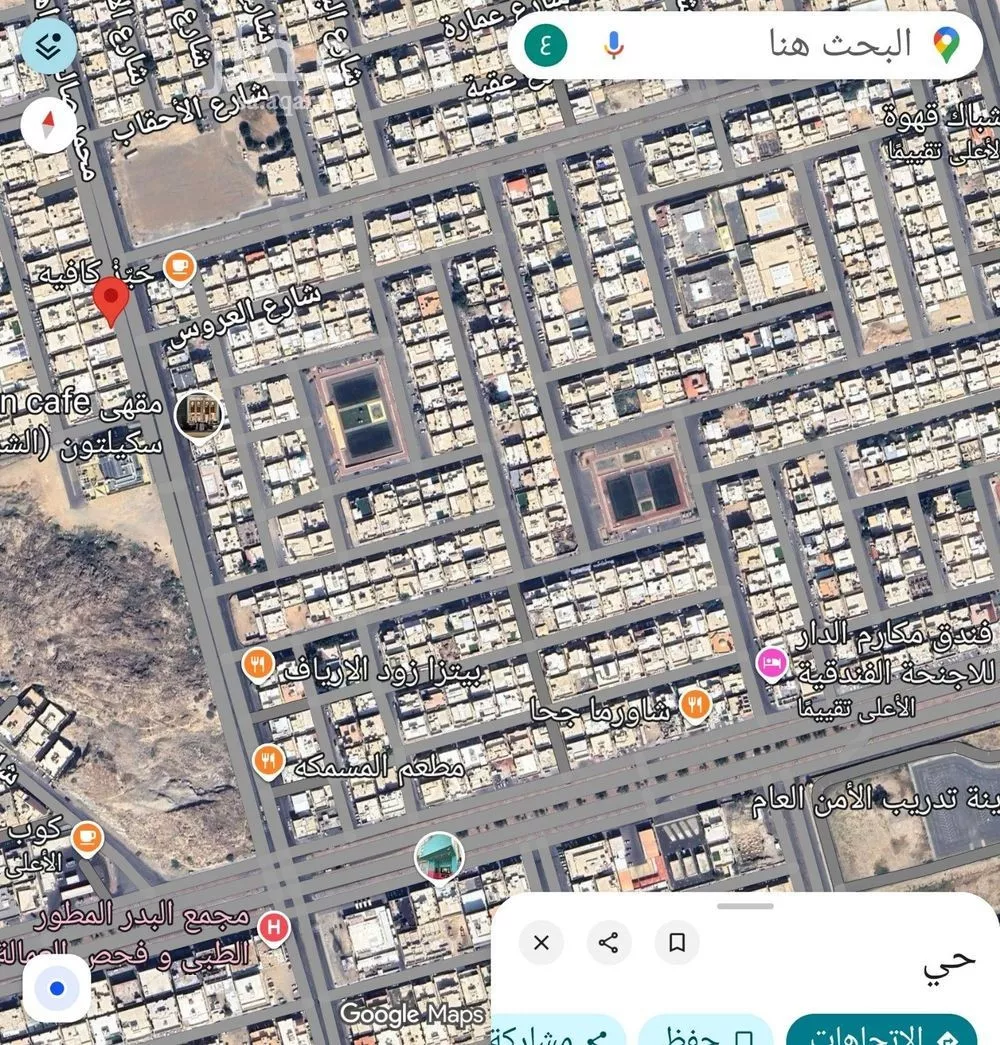The image size is (1000, 1045).
Task: Open the فندق مكارم الدار hotel marker
Action: click(771, 663)
